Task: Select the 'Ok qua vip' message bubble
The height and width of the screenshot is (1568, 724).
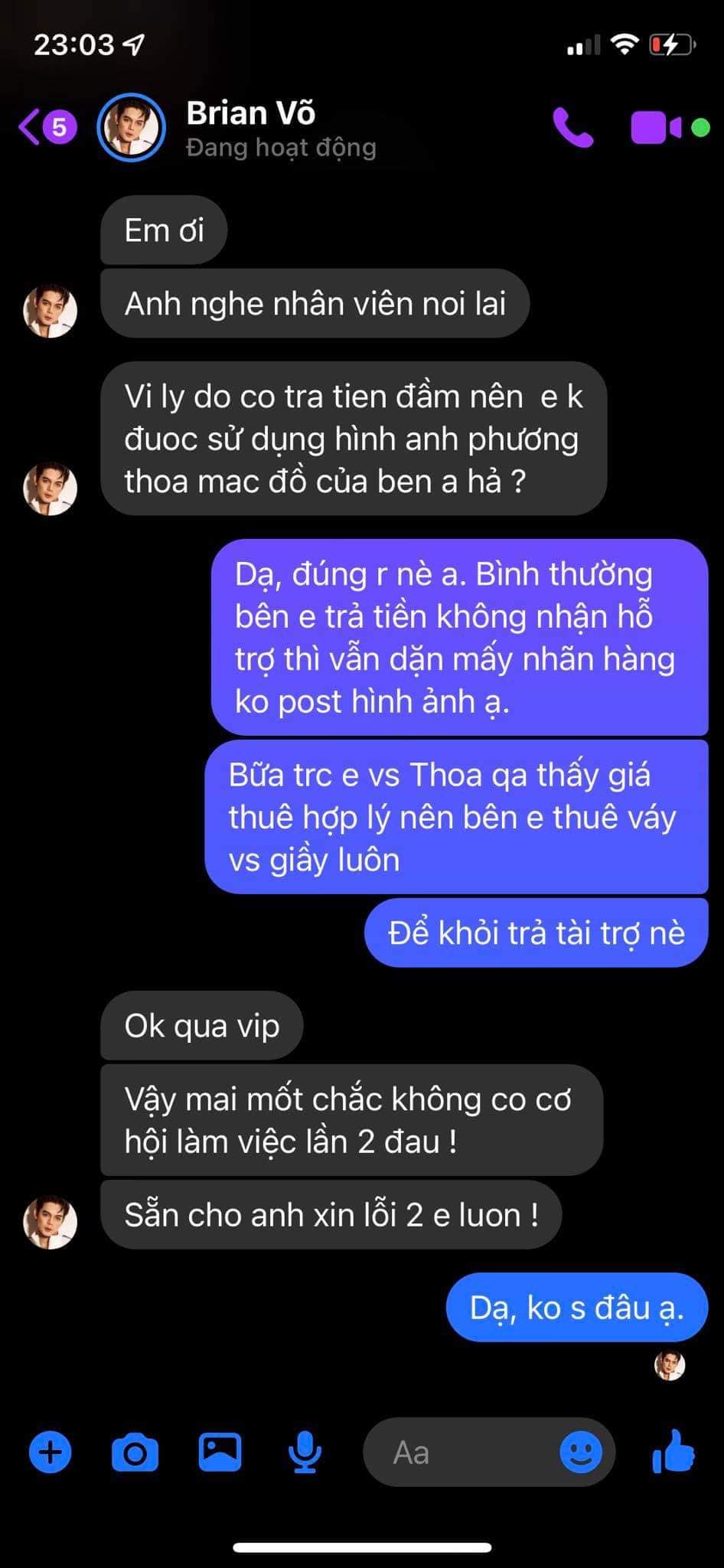Action: tap(200, 1026)
